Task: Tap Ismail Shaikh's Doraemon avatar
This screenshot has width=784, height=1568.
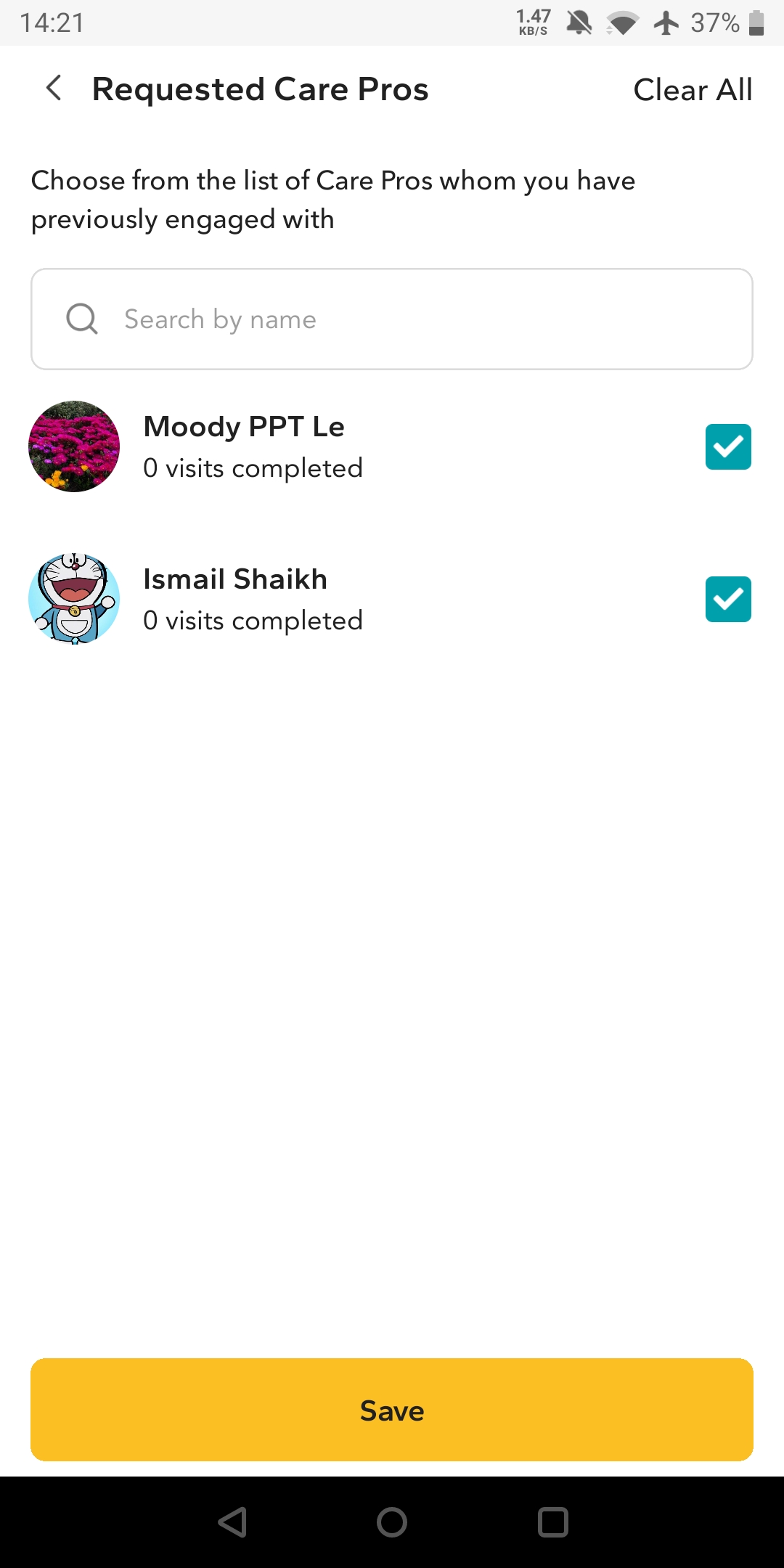Action: [73, 599]
